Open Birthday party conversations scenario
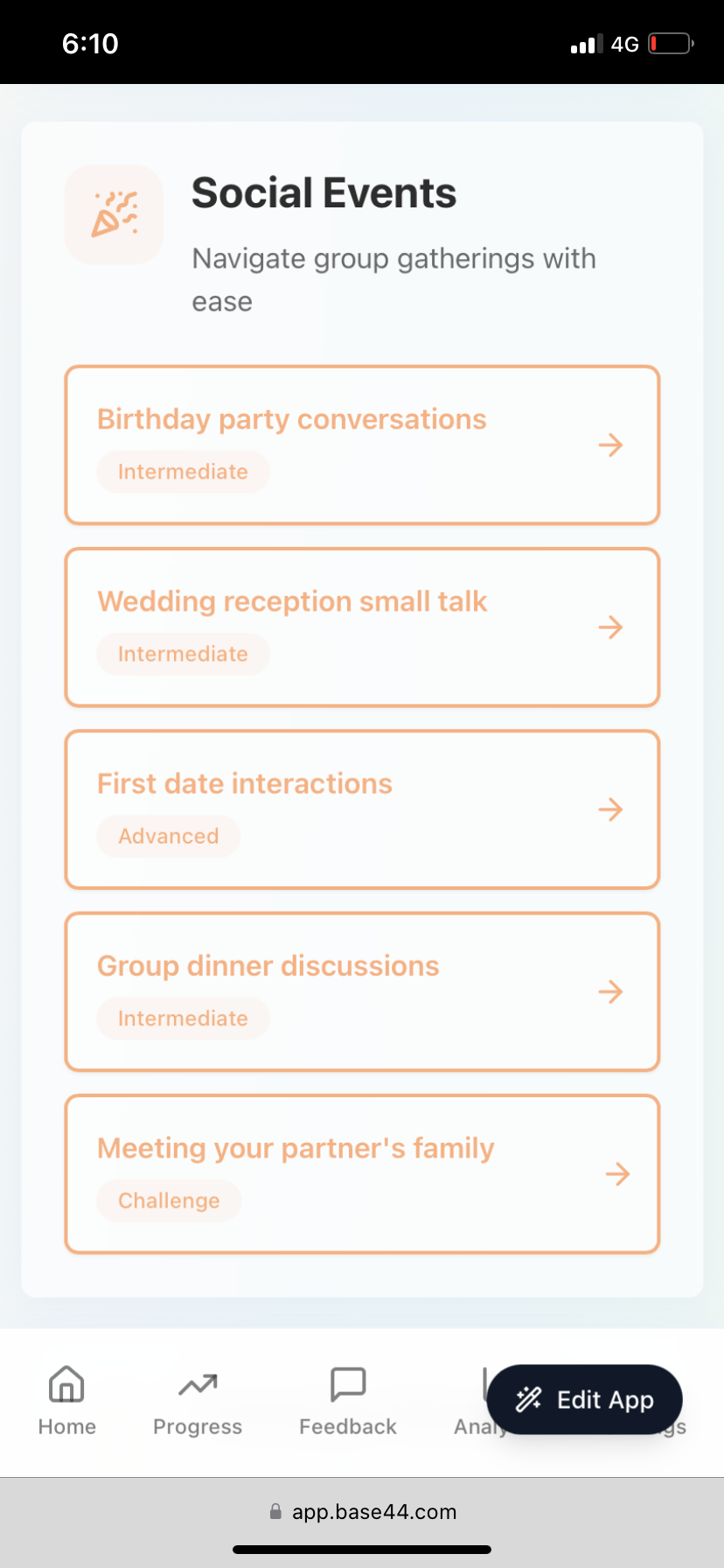The height and width of the screenshot is (1568, 724). [362, 445]
